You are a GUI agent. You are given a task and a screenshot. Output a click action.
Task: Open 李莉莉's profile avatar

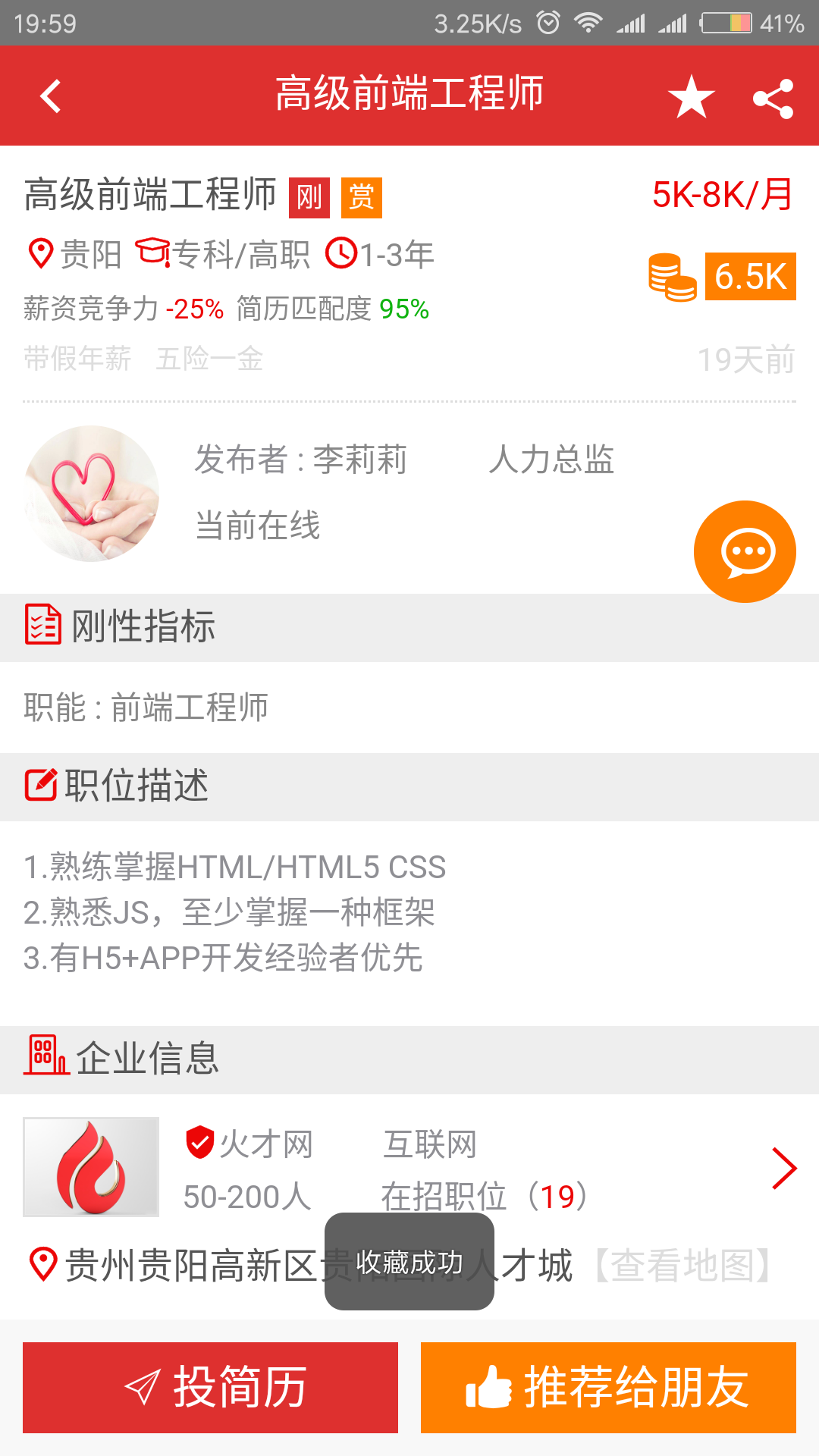[92, 494]
